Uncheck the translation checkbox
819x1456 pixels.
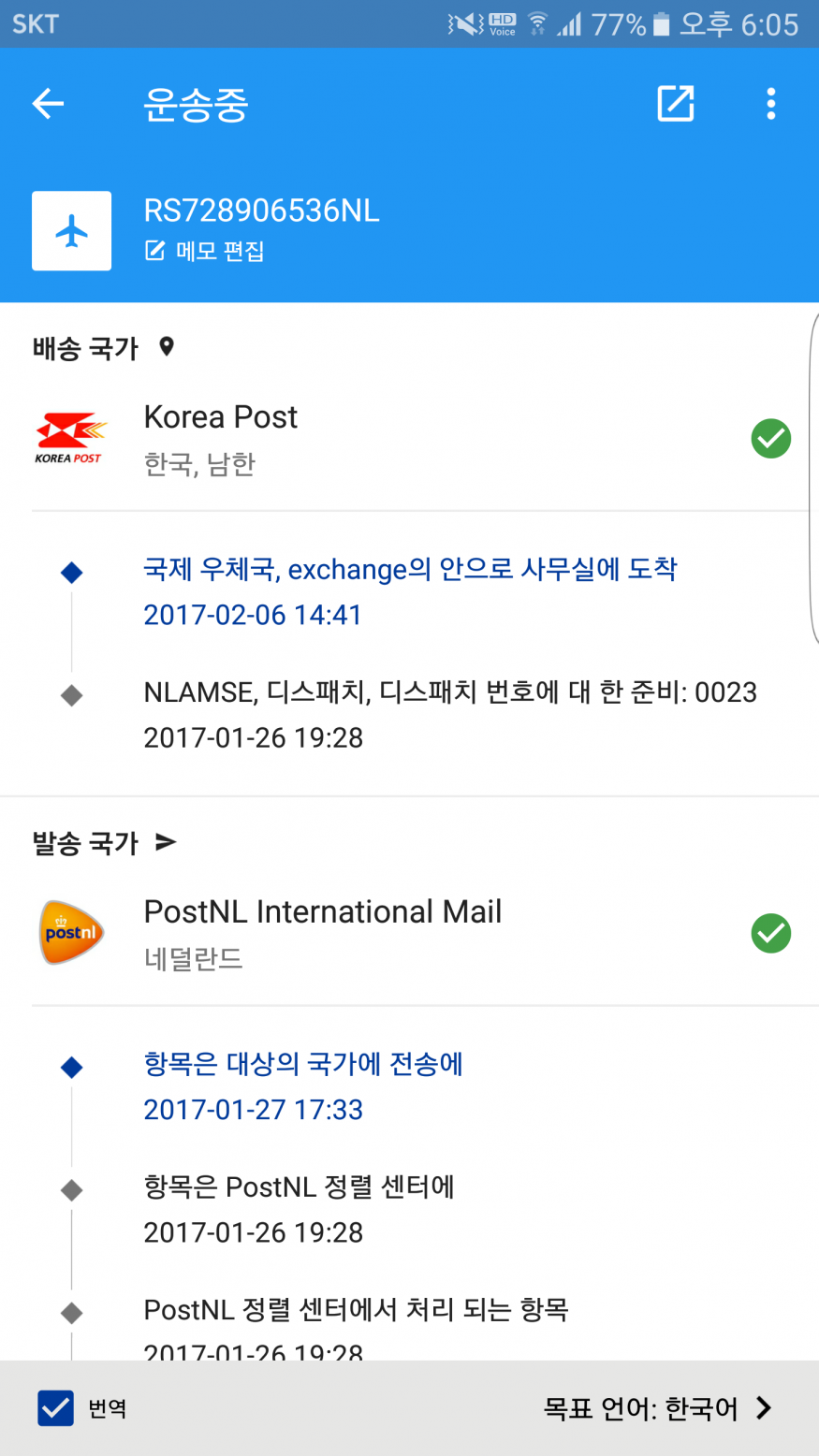tap(55, 1408)
